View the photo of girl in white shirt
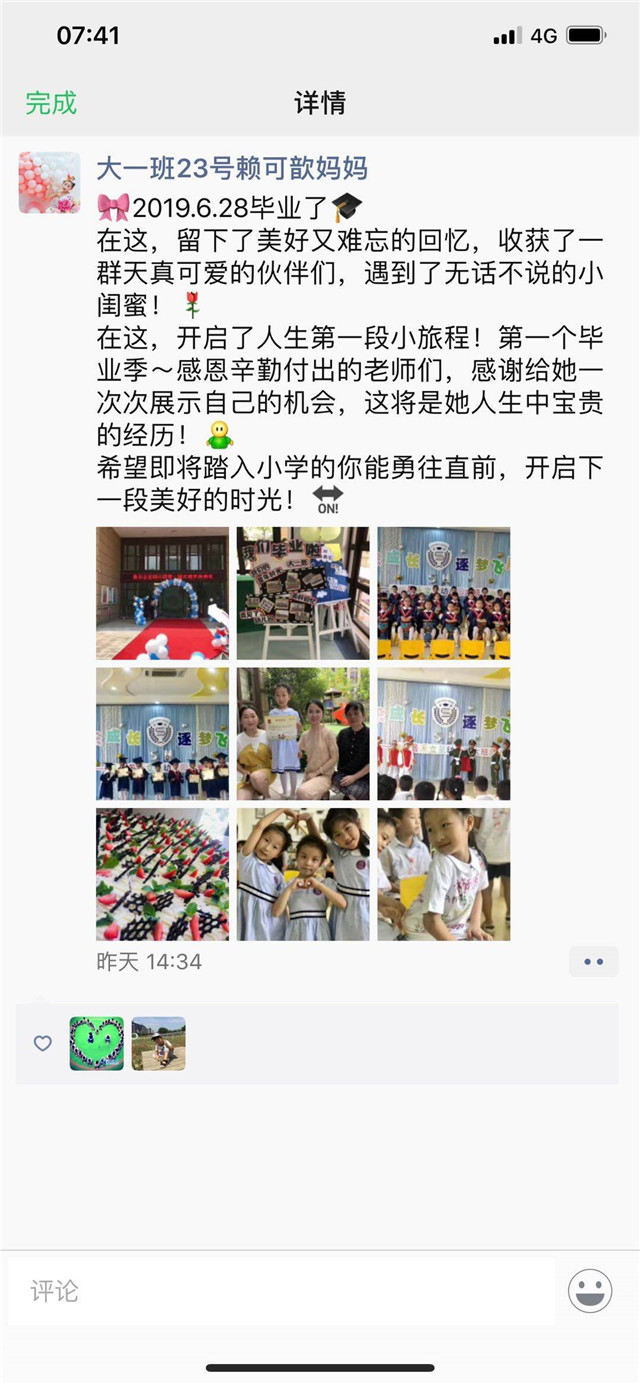Image resolution: width=640 pixels, height=1384 pixels. tap(443, 874)
